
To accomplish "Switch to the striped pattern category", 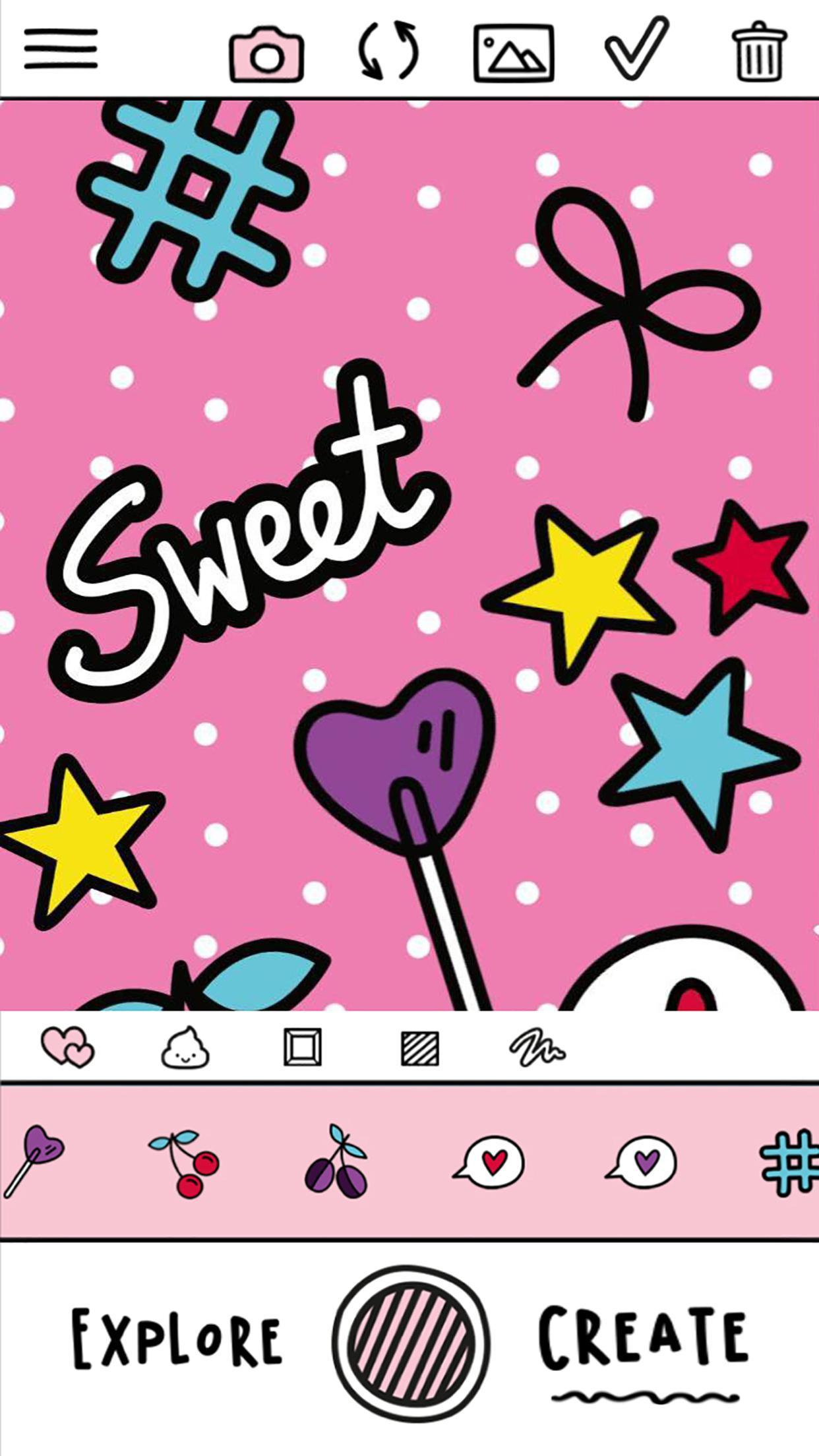I will pos(420,1048).
